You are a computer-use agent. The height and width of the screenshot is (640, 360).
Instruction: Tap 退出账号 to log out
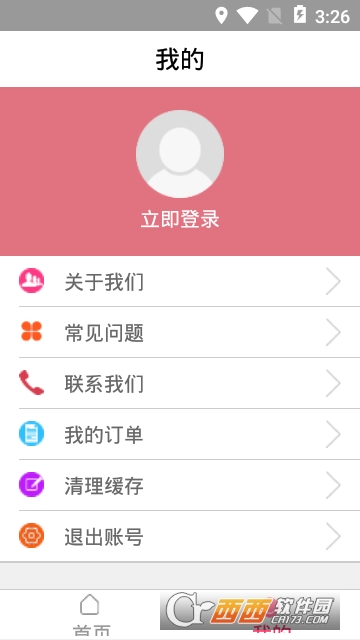point(180,536)
